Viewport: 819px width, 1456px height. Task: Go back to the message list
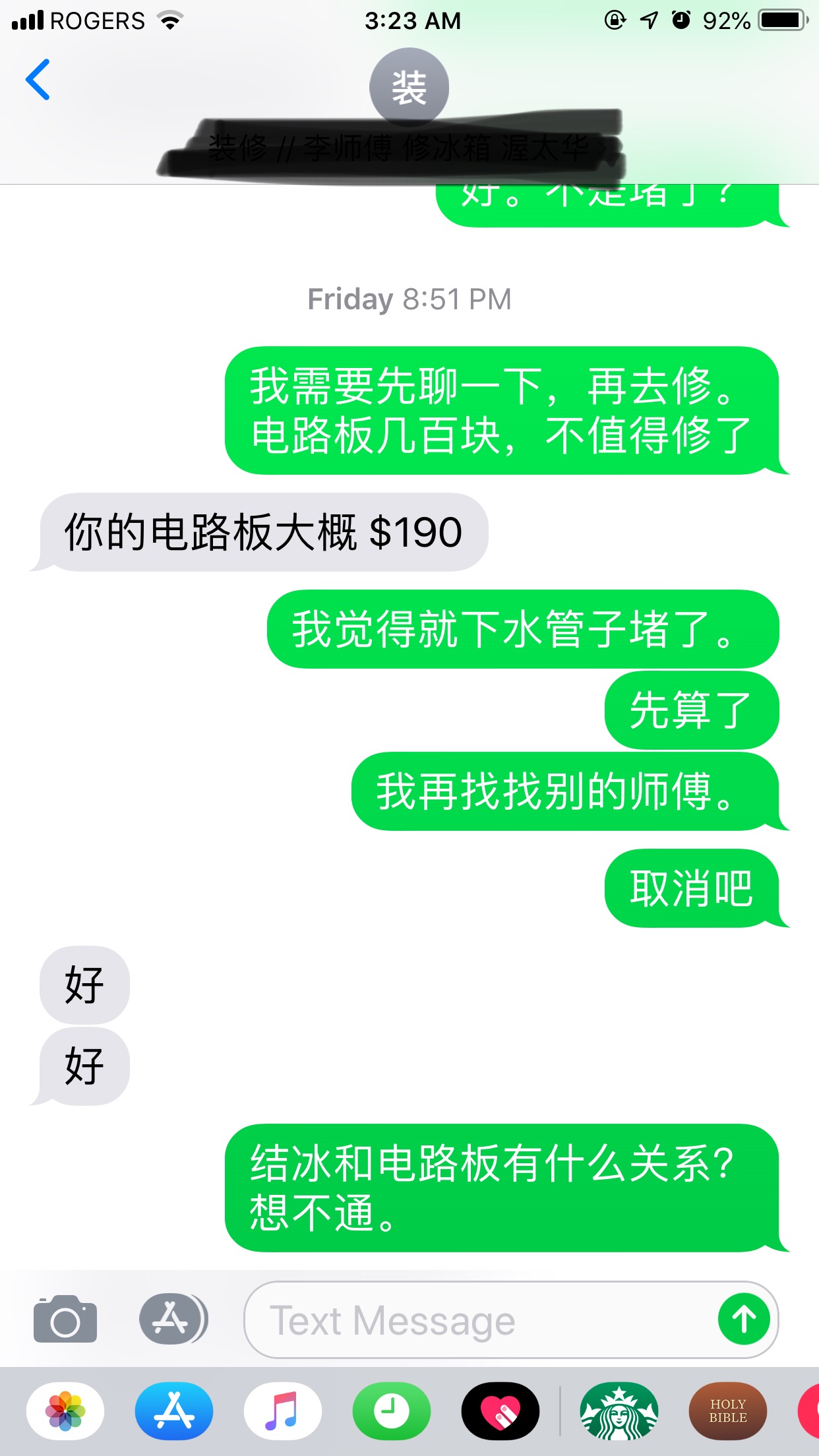[38, 80]
